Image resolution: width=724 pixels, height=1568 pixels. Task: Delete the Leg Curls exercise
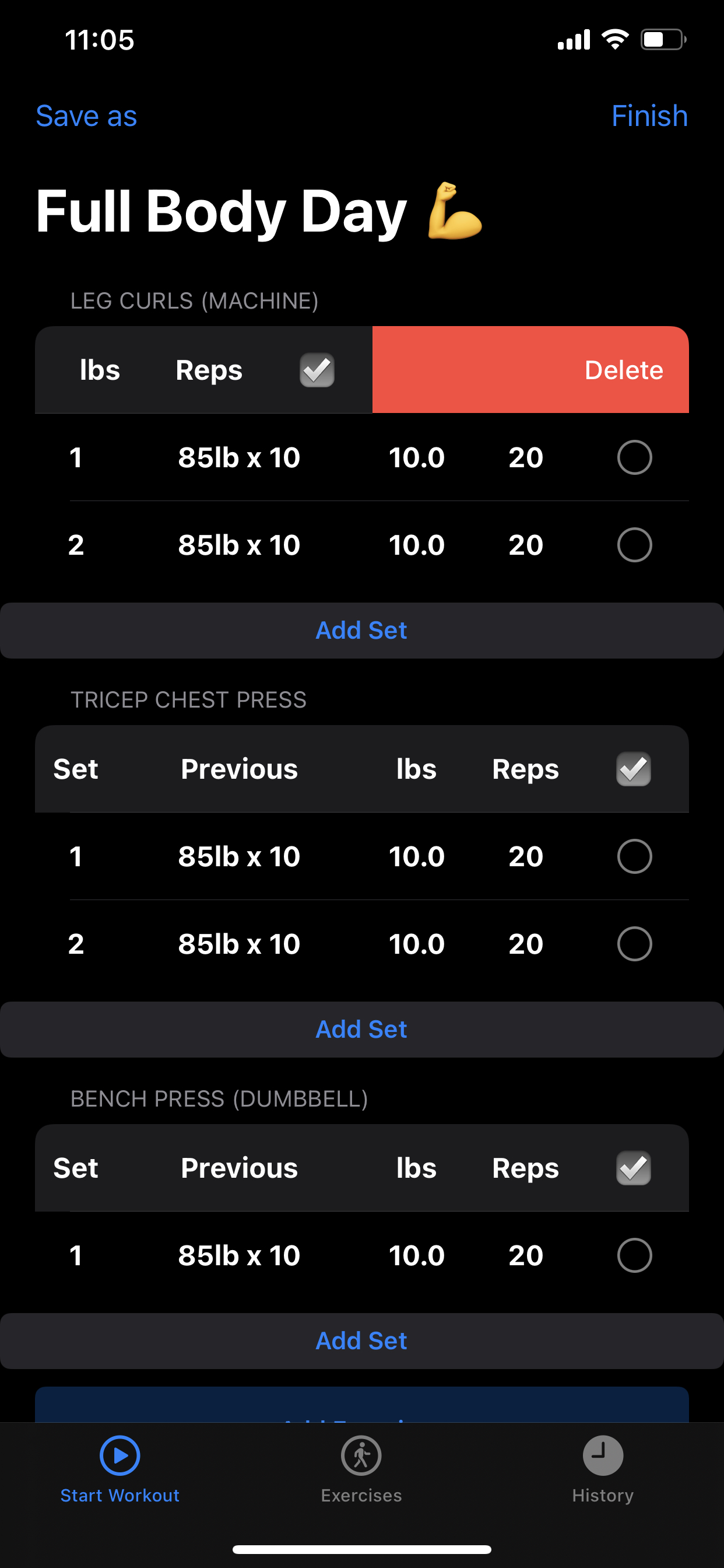tap(623, 370)
